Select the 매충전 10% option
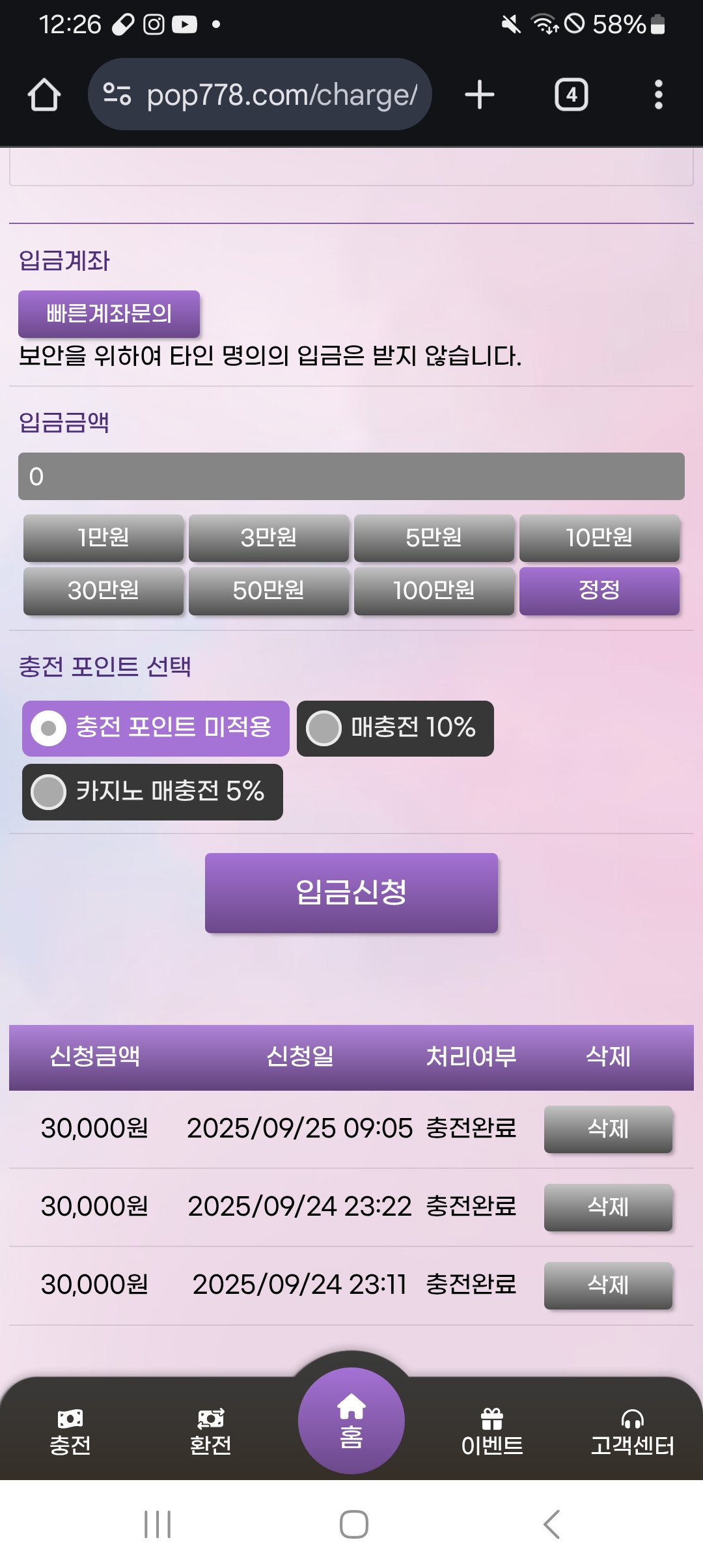Viewport: 703px width, 1568px height. tap(395, 728)
